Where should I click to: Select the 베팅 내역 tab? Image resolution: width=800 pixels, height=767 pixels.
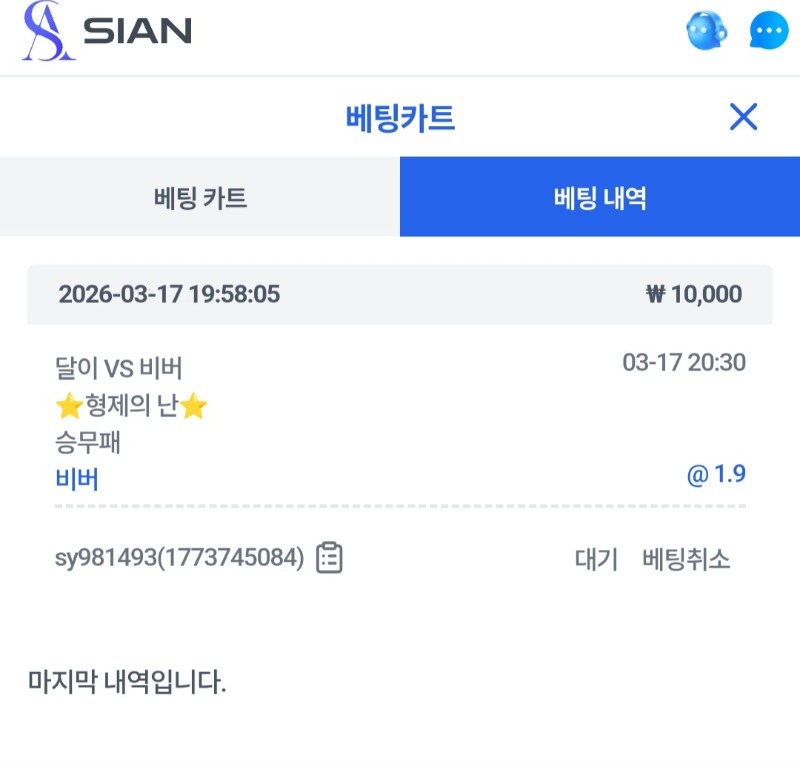[x=600, y=197]
